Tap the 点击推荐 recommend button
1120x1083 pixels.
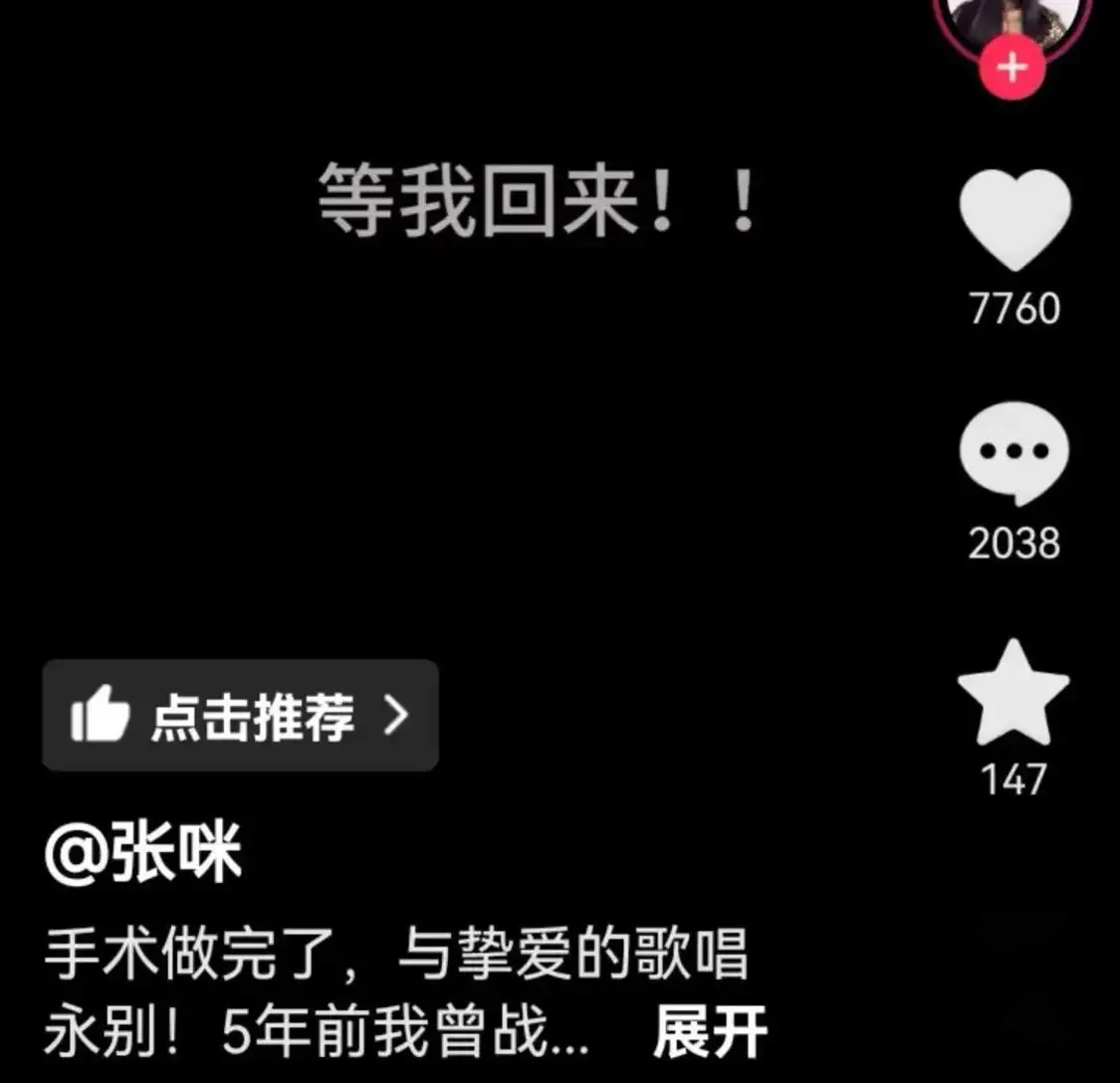[240, 715]
